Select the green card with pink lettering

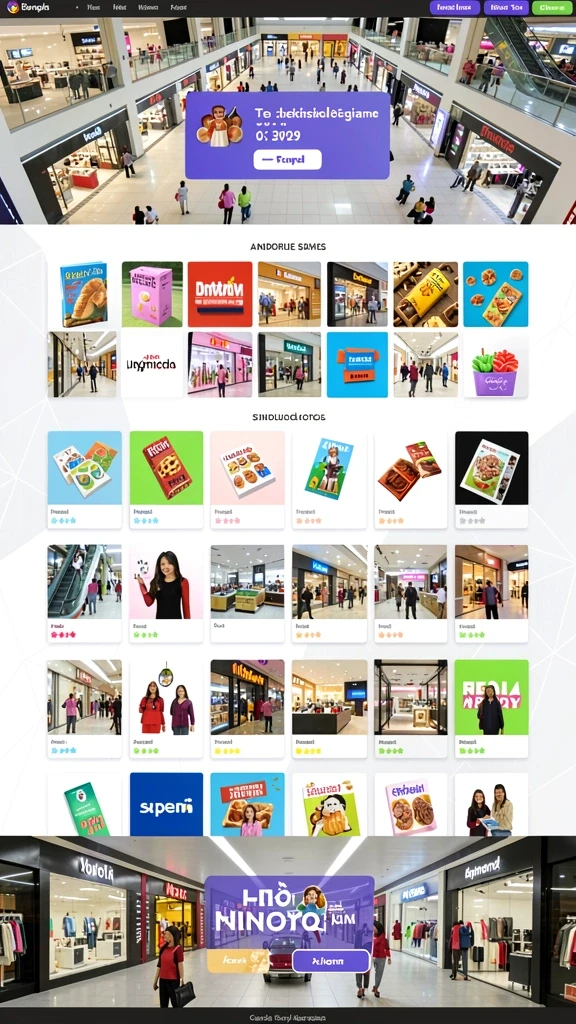(491, 708)
